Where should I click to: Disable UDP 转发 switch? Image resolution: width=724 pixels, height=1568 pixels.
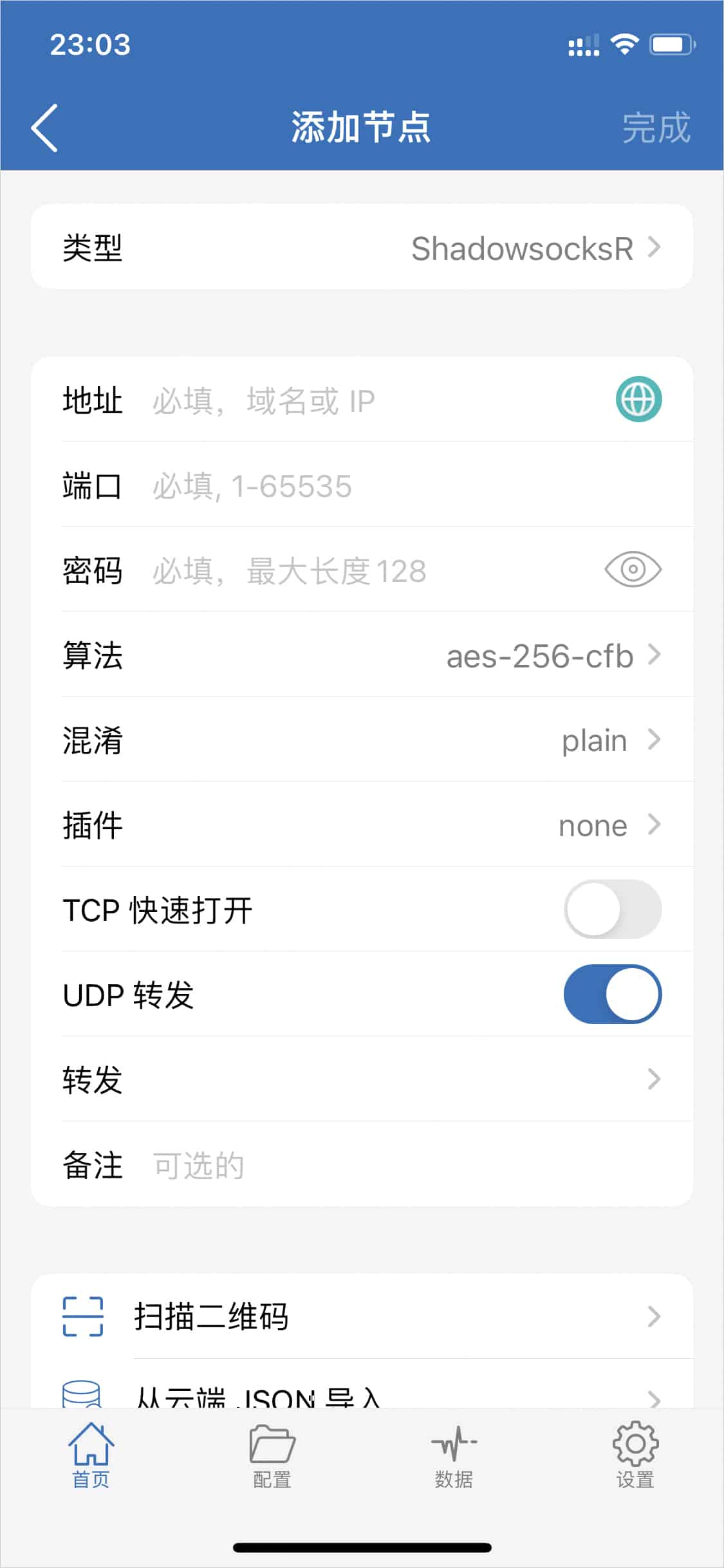tap(612, 994)
